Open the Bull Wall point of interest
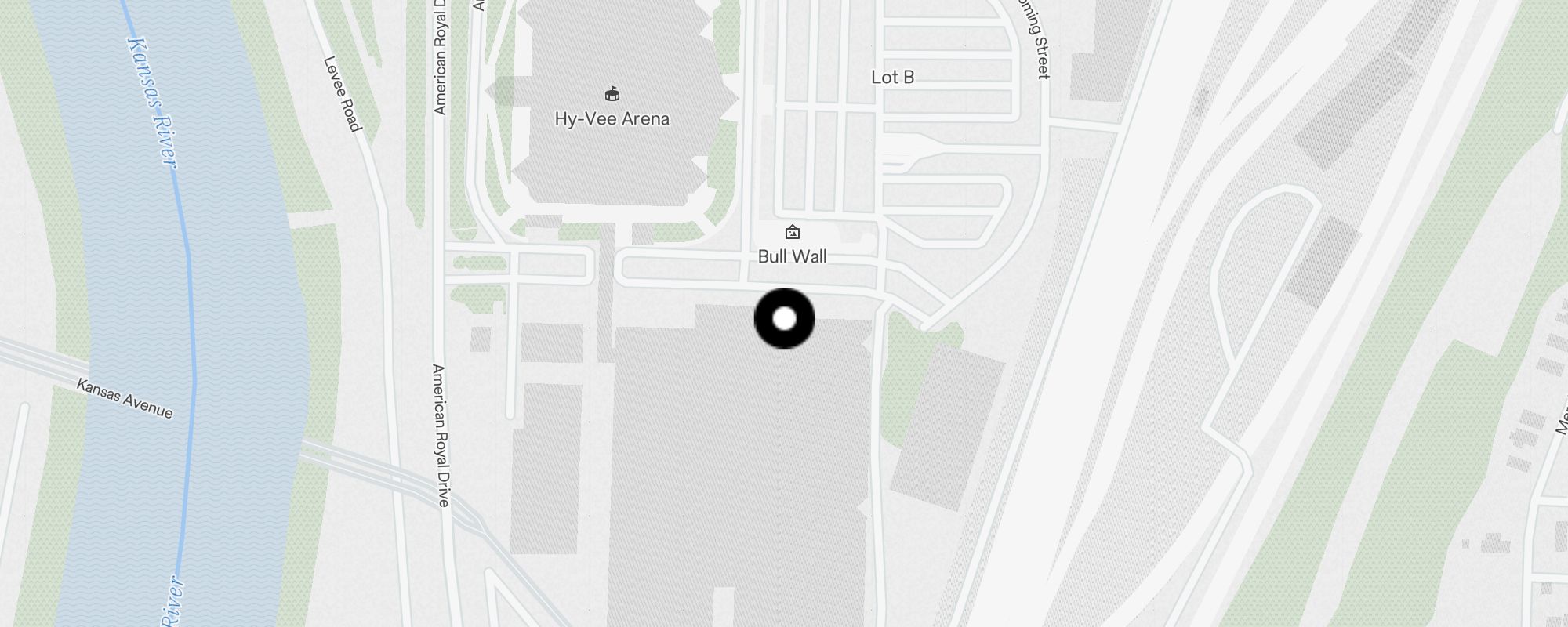The width and height of the screenshot is (1568, 627). (x=793, y=232)
